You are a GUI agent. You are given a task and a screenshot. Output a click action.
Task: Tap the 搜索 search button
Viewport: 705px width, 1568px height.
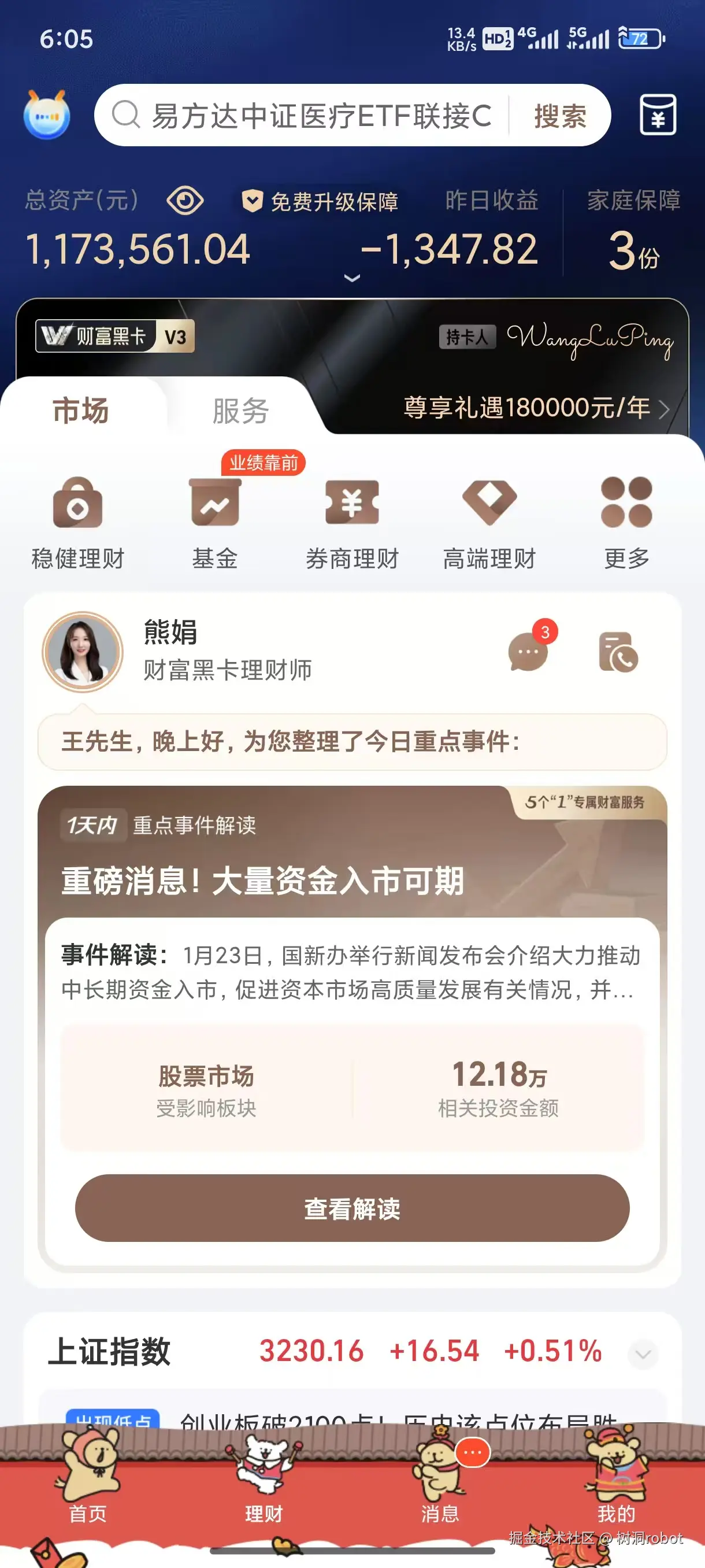(x=559, y=116)
